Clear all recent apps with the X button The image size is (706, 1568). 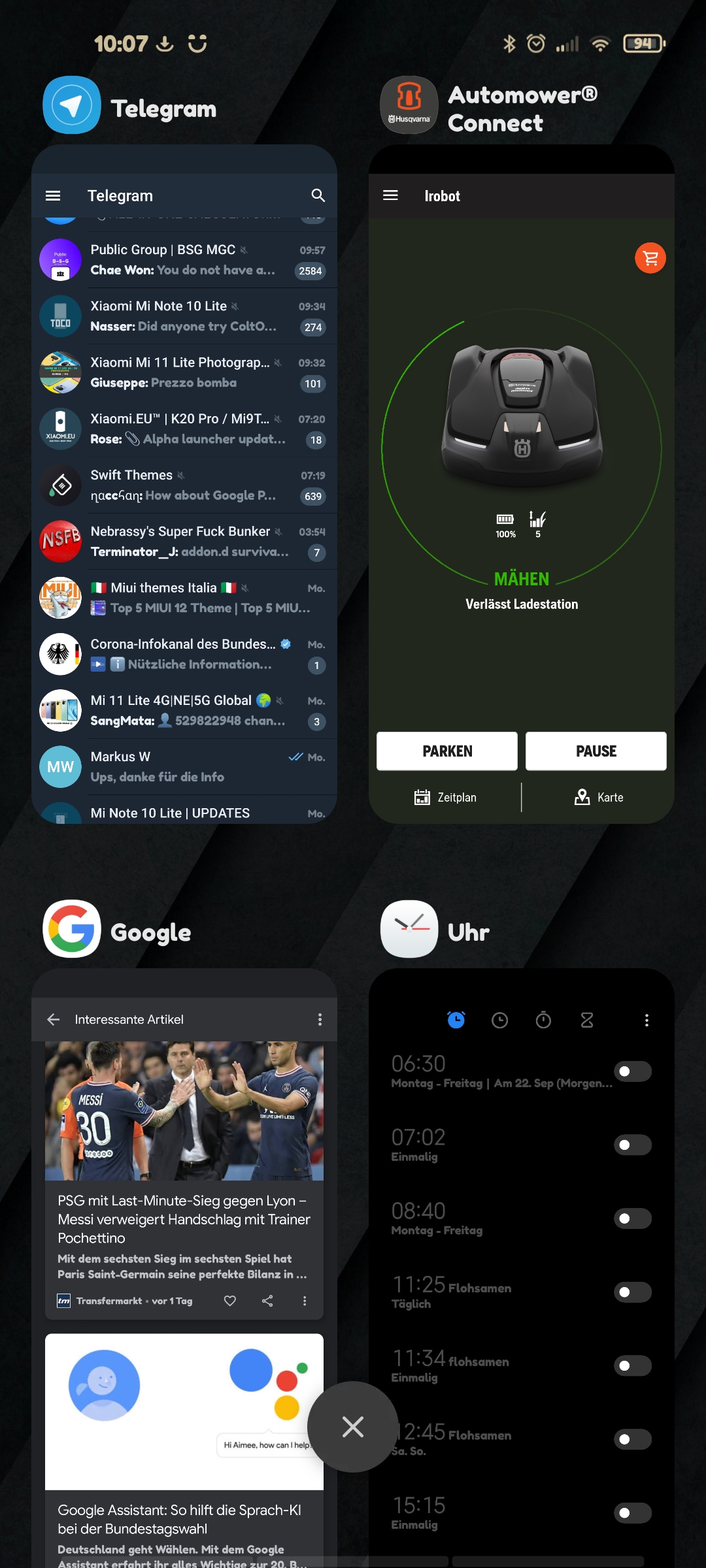(353, 1427)
